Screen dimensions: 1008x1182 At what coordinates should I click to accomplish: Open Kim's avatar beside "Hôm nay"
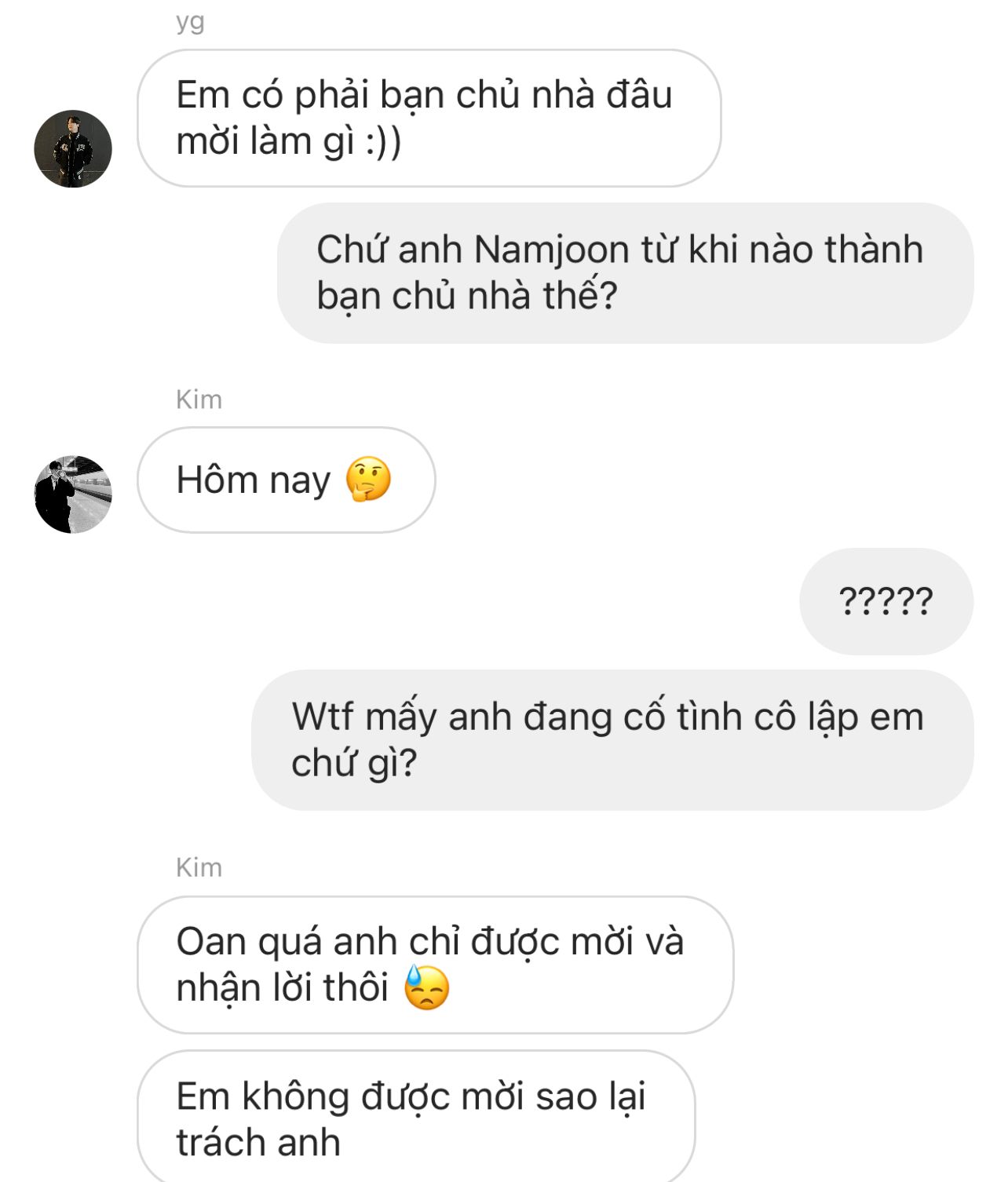tap(73, 494)
